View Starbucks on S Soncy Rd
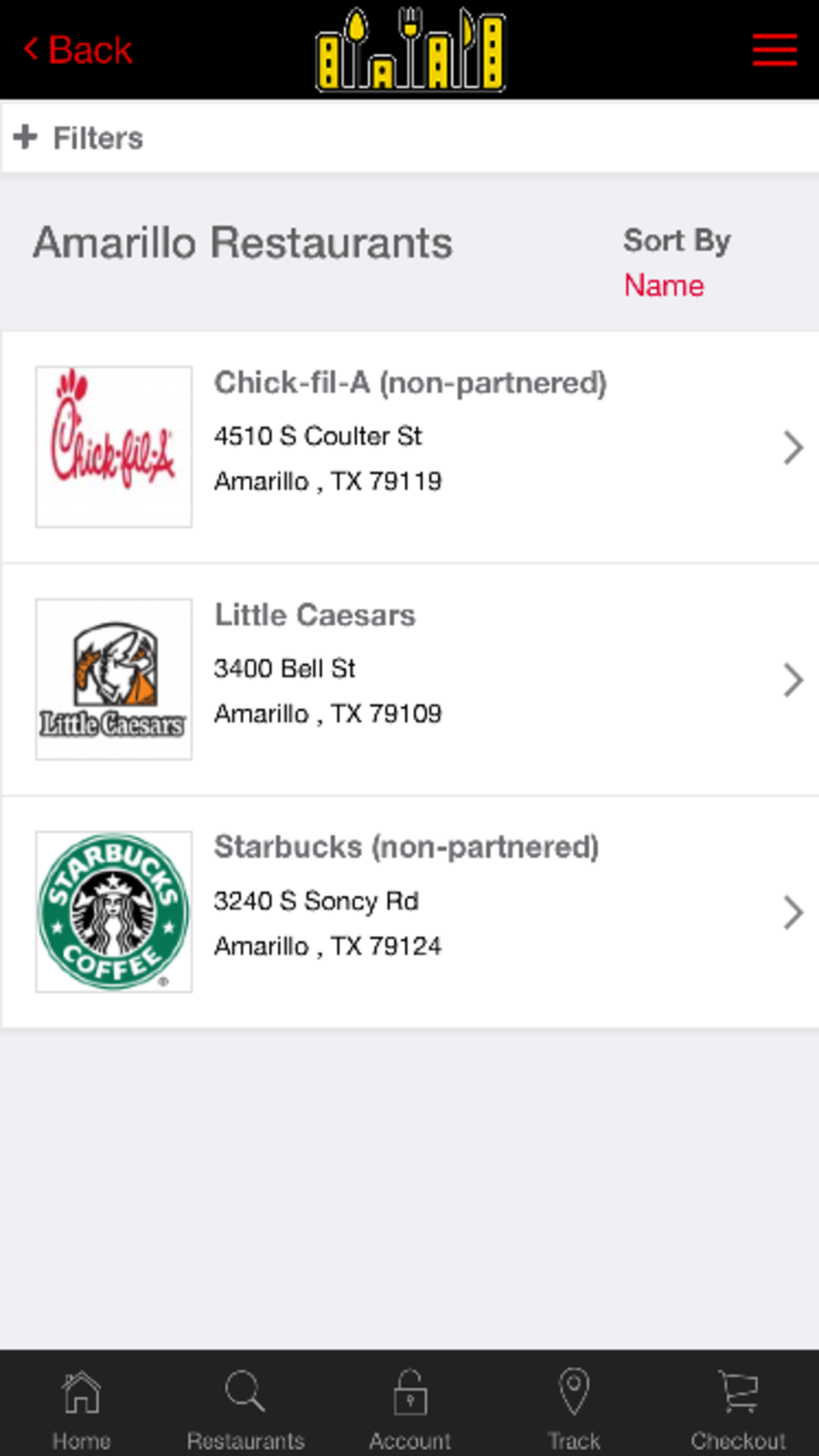This screenshot has width=819, height=1456. pyautogui.click(x=409, y=912)
